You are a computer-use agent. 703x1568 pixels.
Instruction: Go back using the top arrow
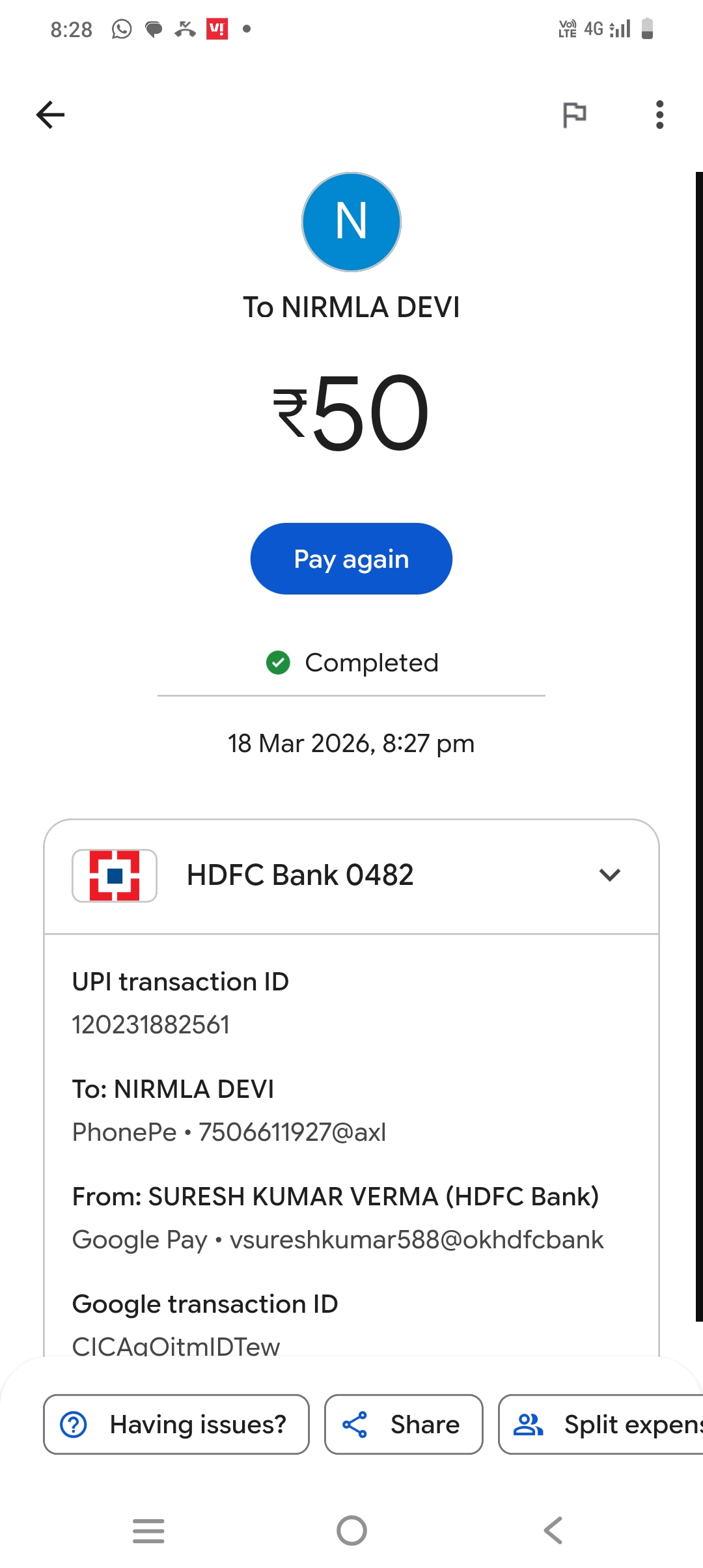tap(50, 115)
